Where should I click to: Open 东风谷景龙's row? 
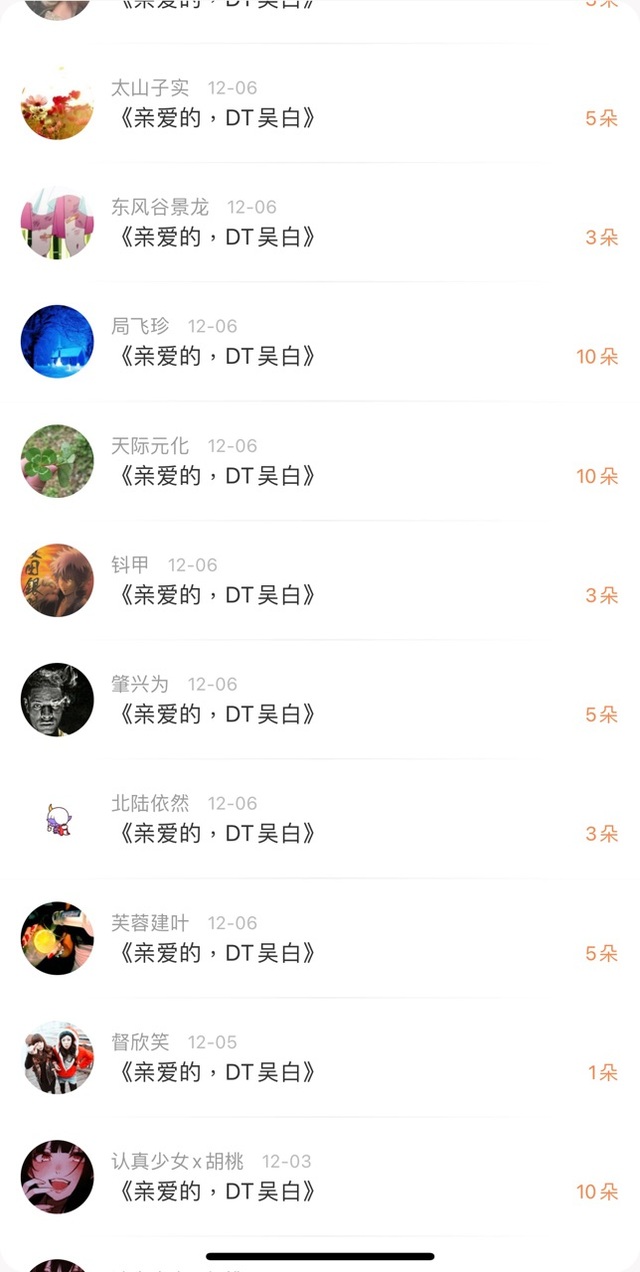tap(320, 223)
